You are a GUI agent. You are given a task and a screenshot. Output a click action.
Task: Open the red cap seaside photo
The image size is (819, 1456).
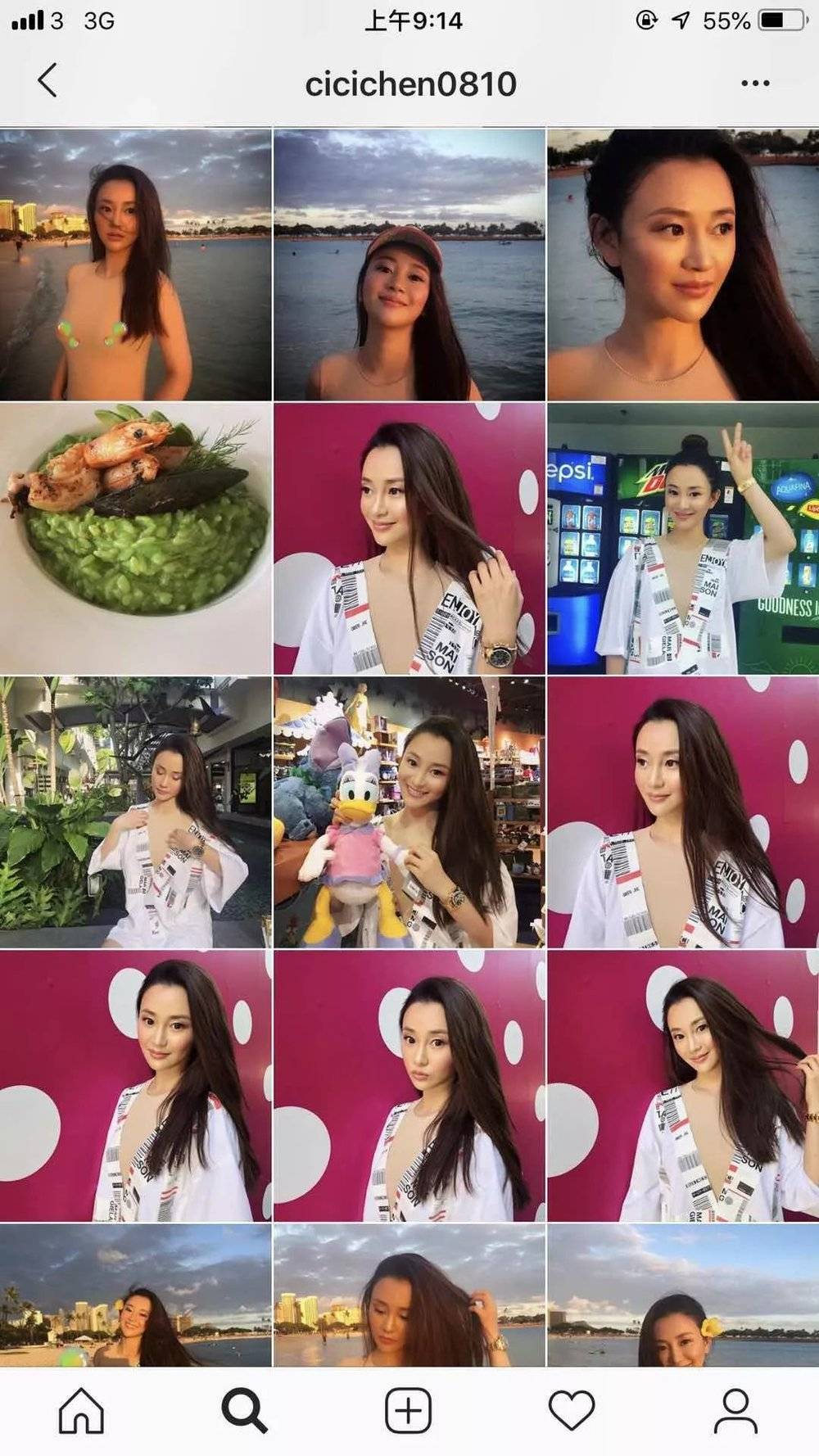click(409, 265)
